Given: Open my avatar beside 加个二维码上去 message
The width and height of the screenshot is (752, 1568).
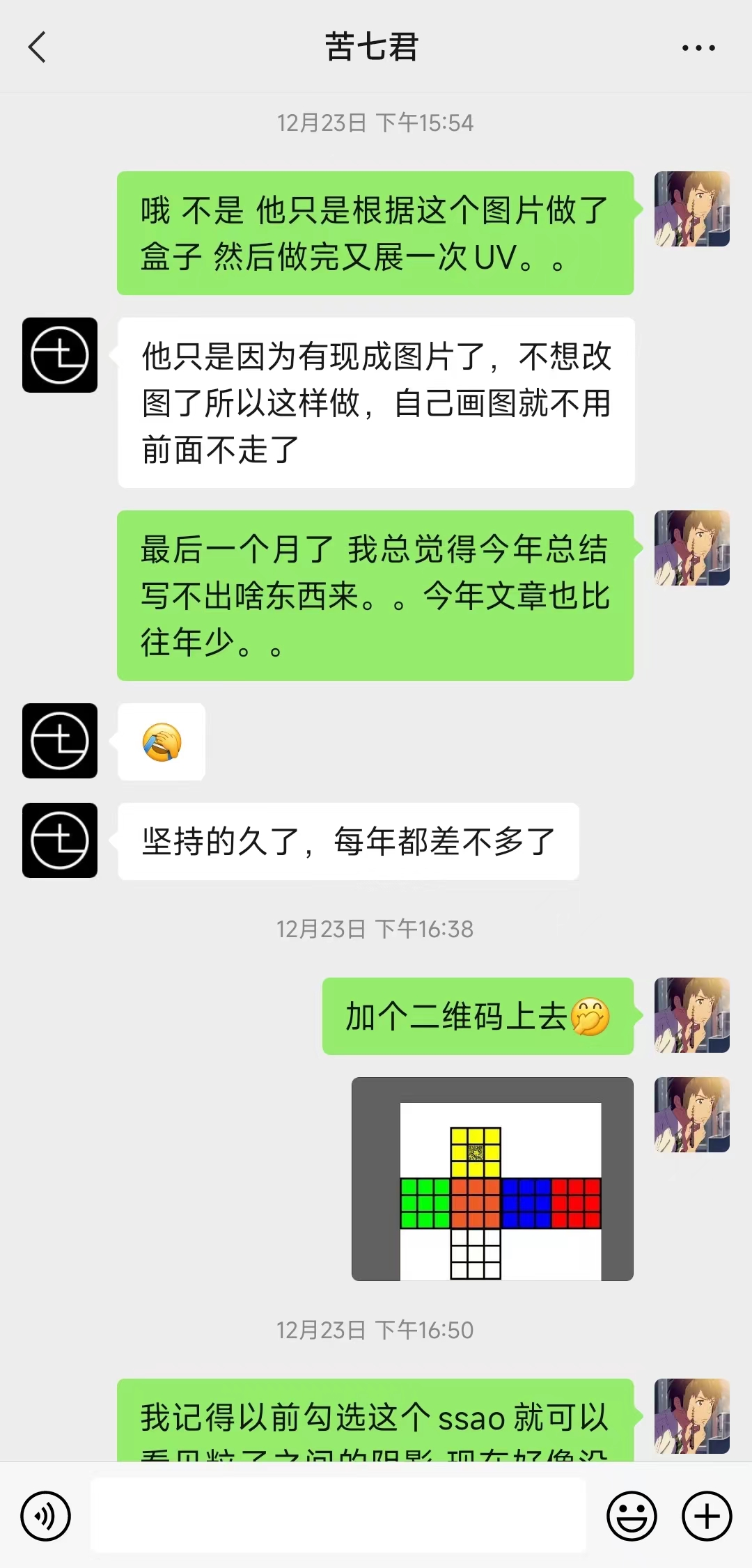Looking at the screenshot, I should pos(691,1015).
